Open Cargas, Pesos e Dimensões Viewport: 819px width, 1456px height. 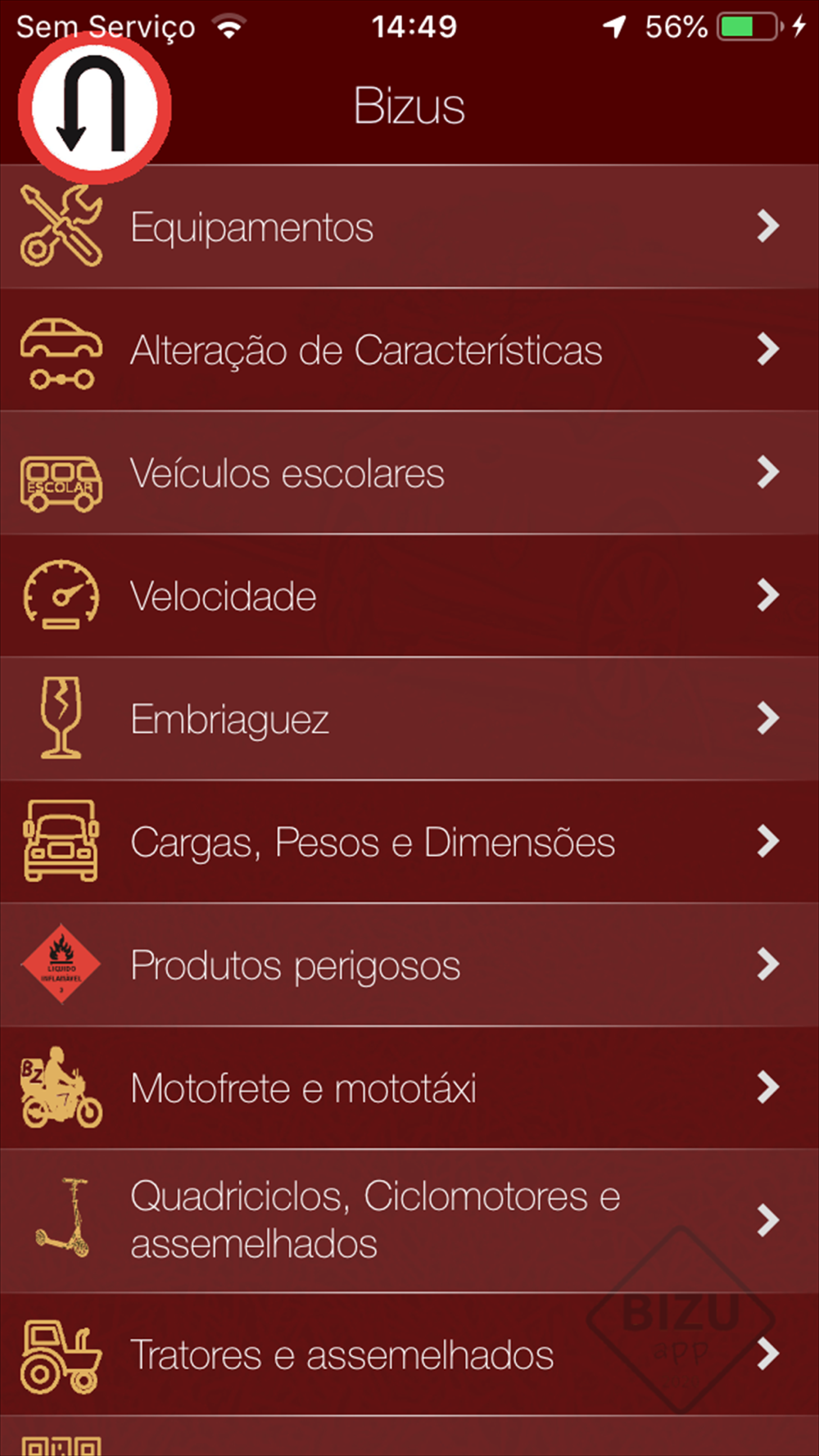click(409, 842)
